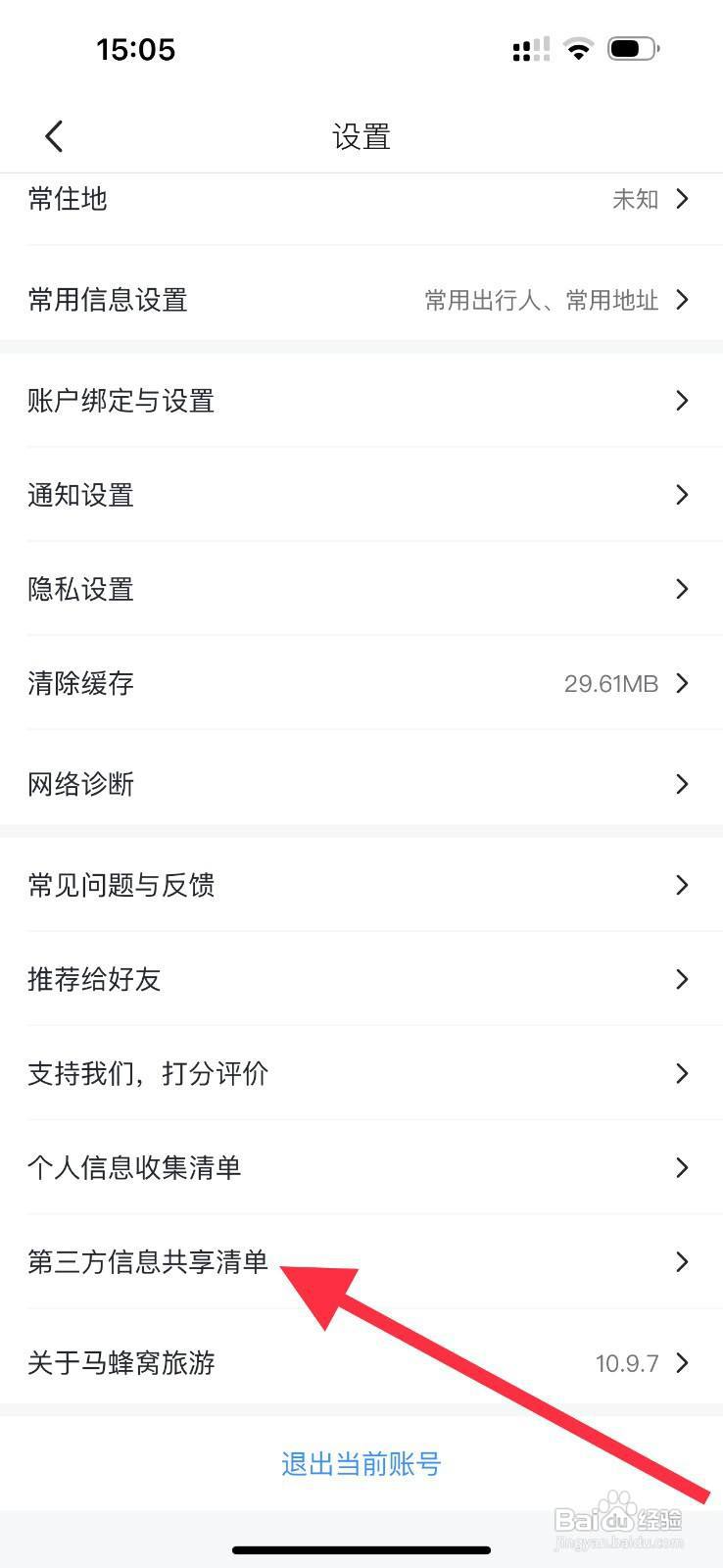The height and width of the screenshot is (1568, 723).
Task: Open 支持我们，打分评价
Action: [x=361, y=1073]
